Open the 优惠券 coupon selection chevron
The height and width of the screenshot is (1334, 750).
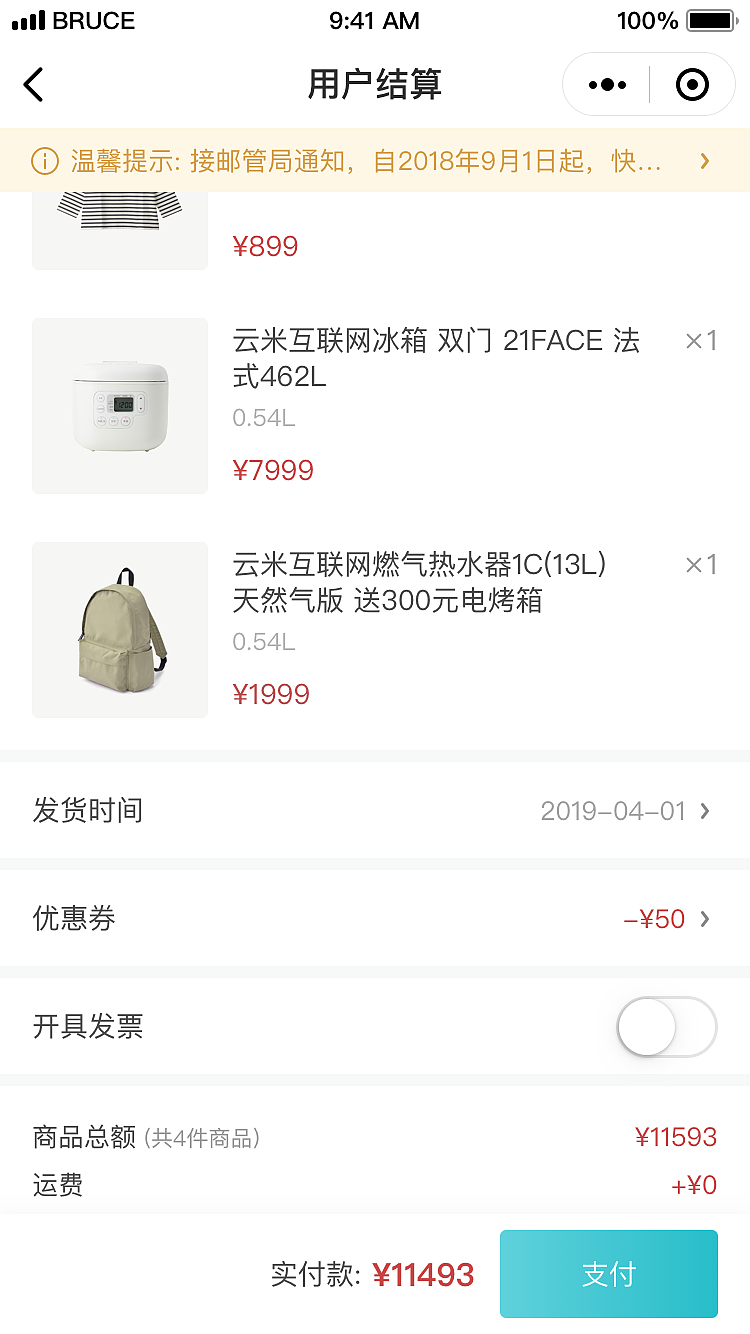click(x=704, y=919)
